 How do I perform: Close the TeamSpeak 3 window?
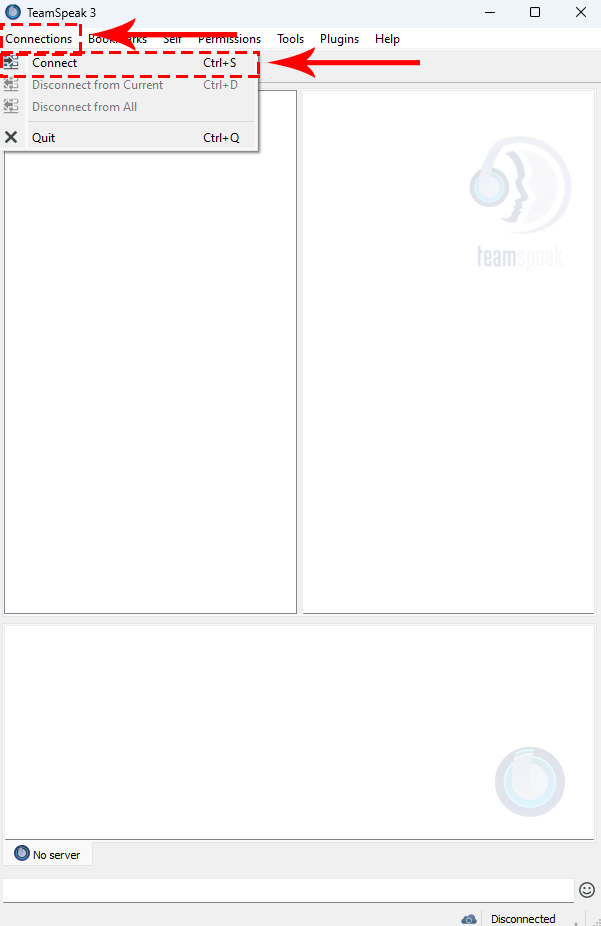tap(581, 12)
